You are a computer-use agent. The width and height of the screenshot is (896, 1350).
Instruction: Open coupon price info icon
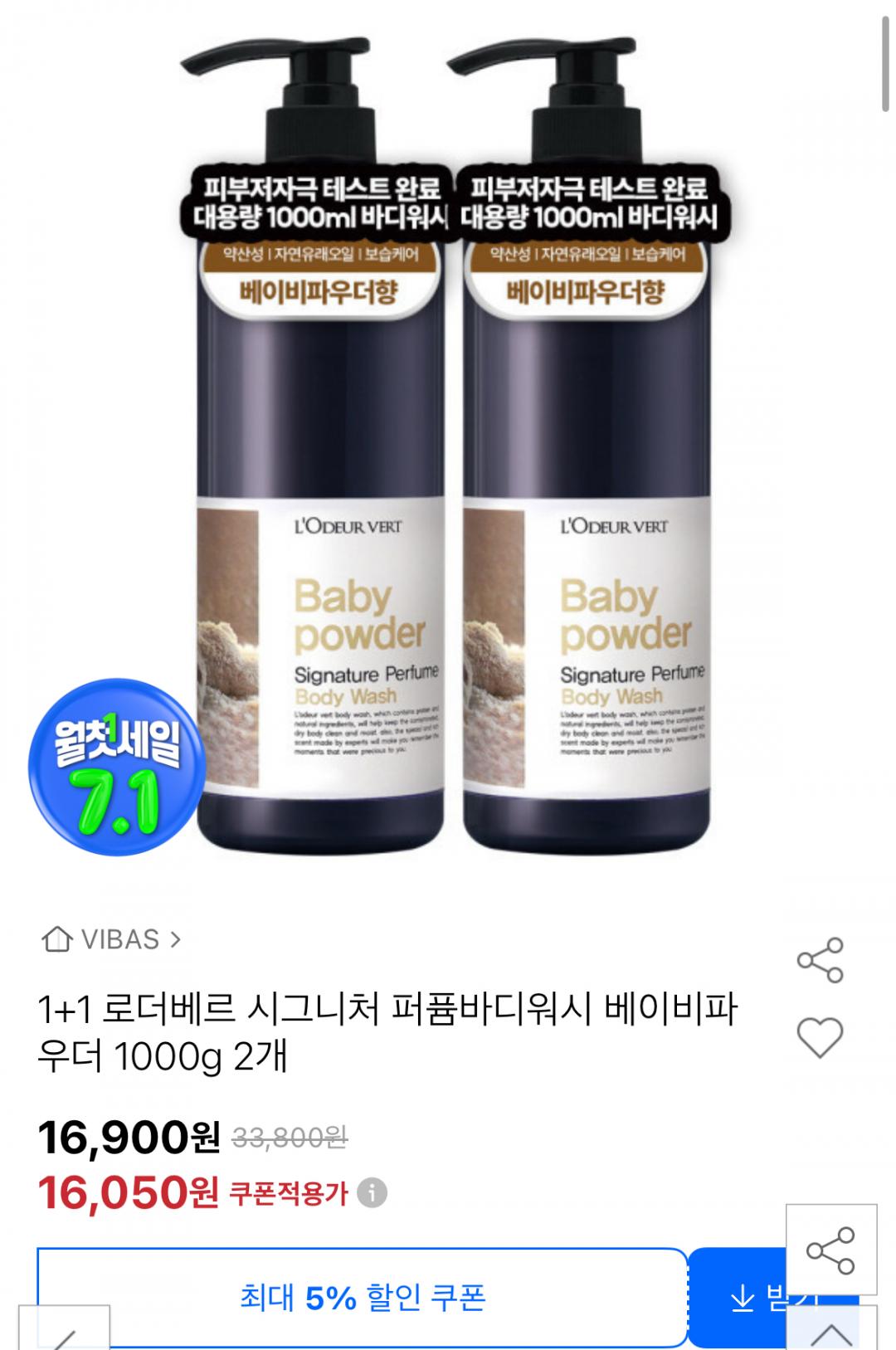(x=372, y=1194)
